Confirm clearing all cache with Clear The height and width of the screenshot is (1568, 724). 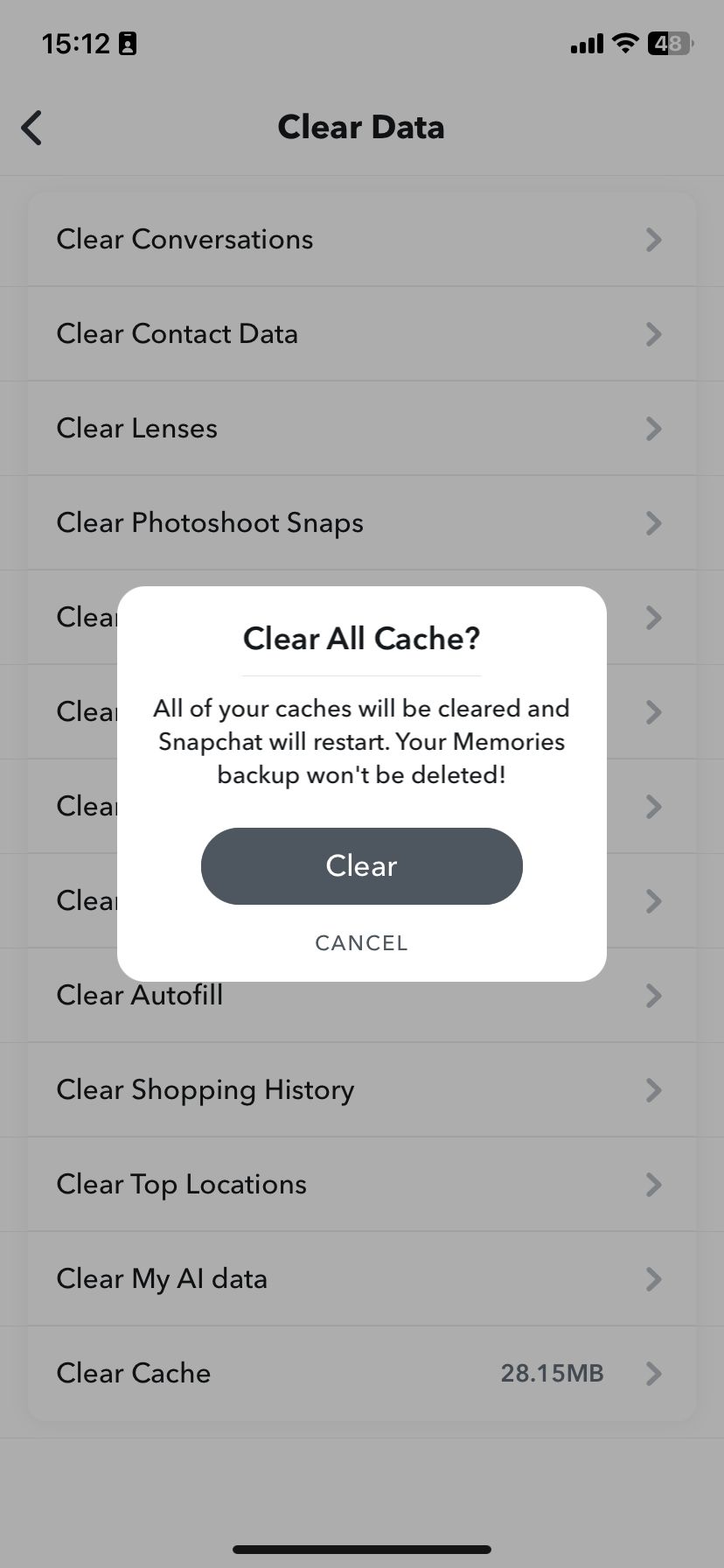361,865
